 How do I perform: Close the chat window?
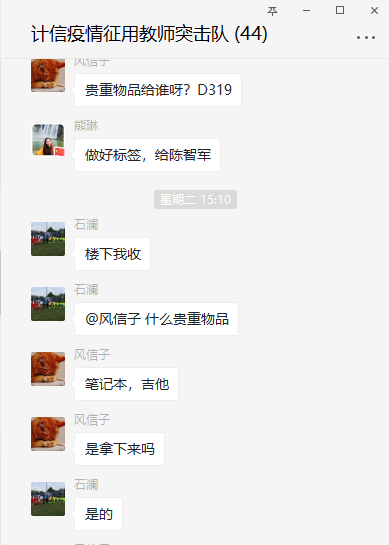pyautogui.click(x=374, y=11)
